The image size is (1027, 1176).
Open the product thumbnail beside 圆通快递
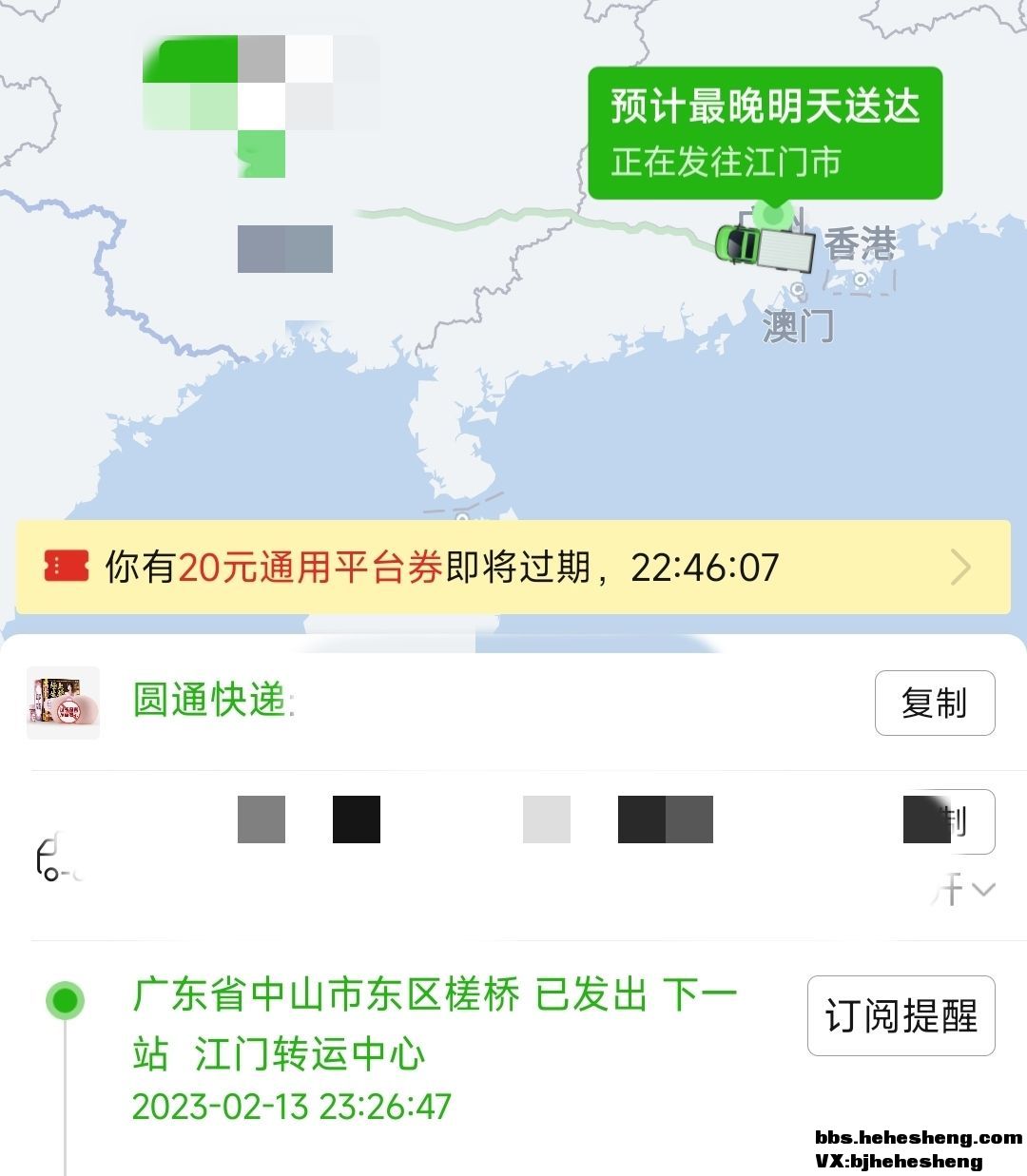tap(64, 704)
